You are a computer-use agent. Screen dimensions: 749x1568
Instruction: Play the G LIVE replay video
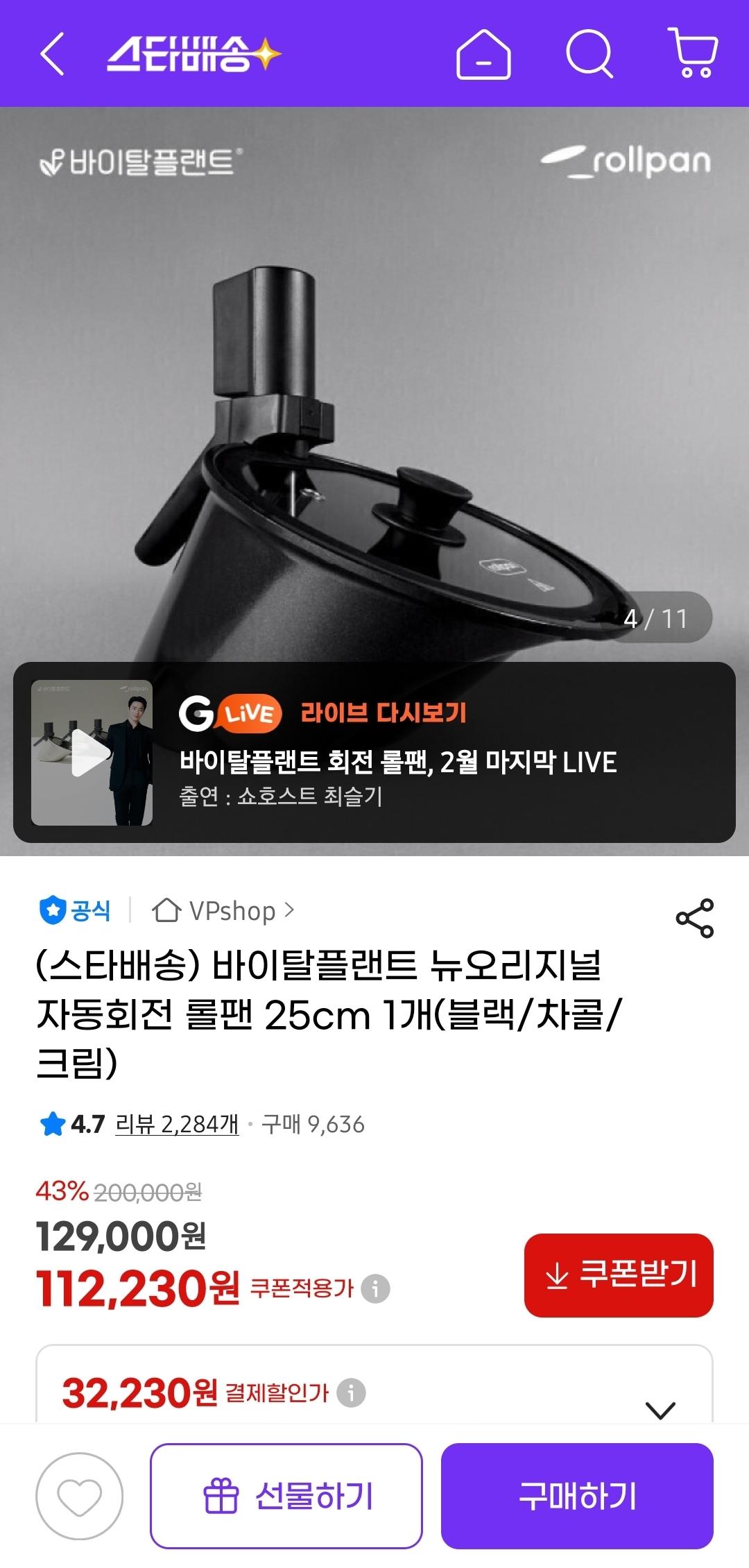92,753
